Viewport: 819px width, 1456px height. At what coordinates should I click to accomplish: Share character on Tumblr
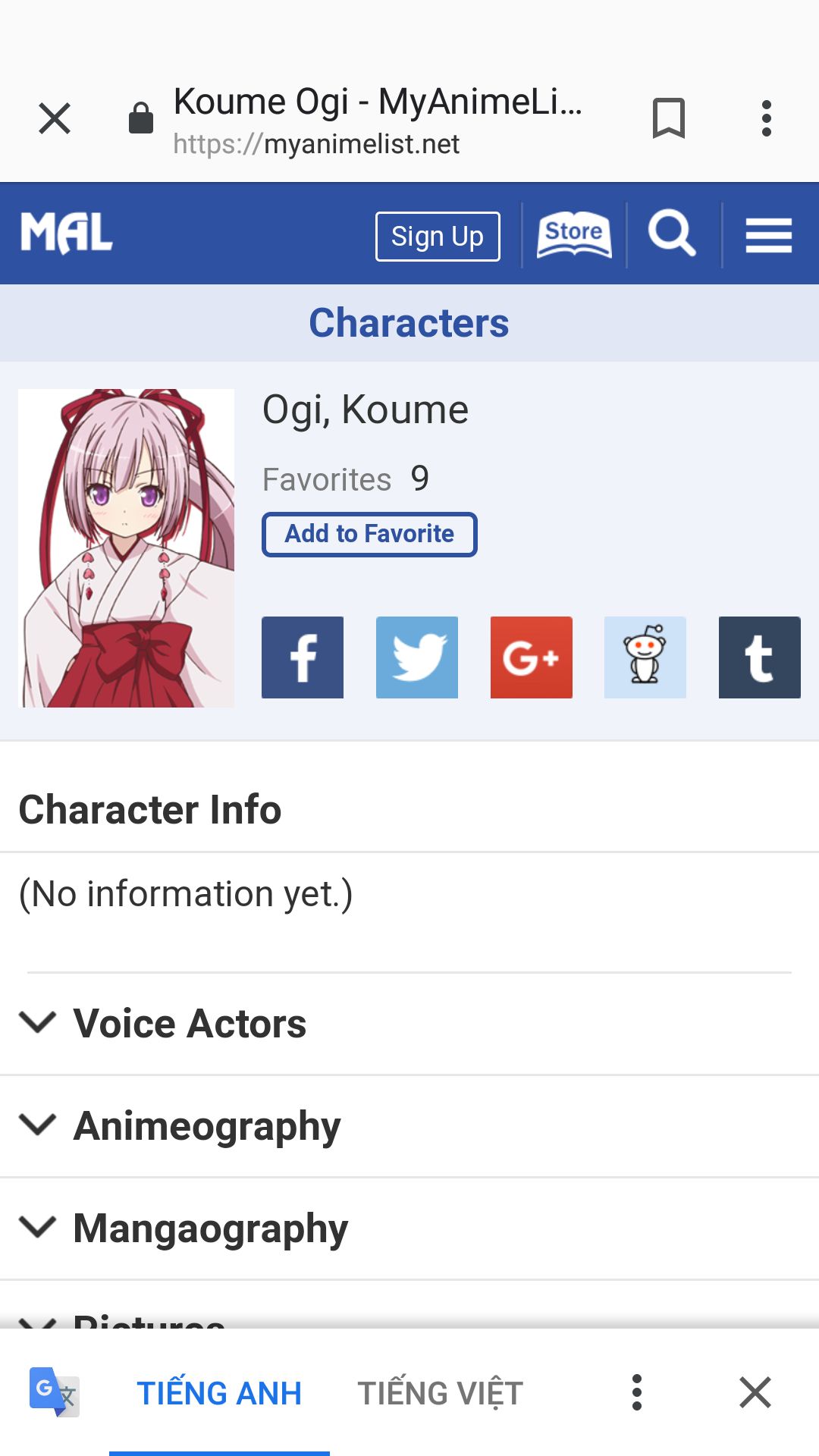(x=760, y=657)
